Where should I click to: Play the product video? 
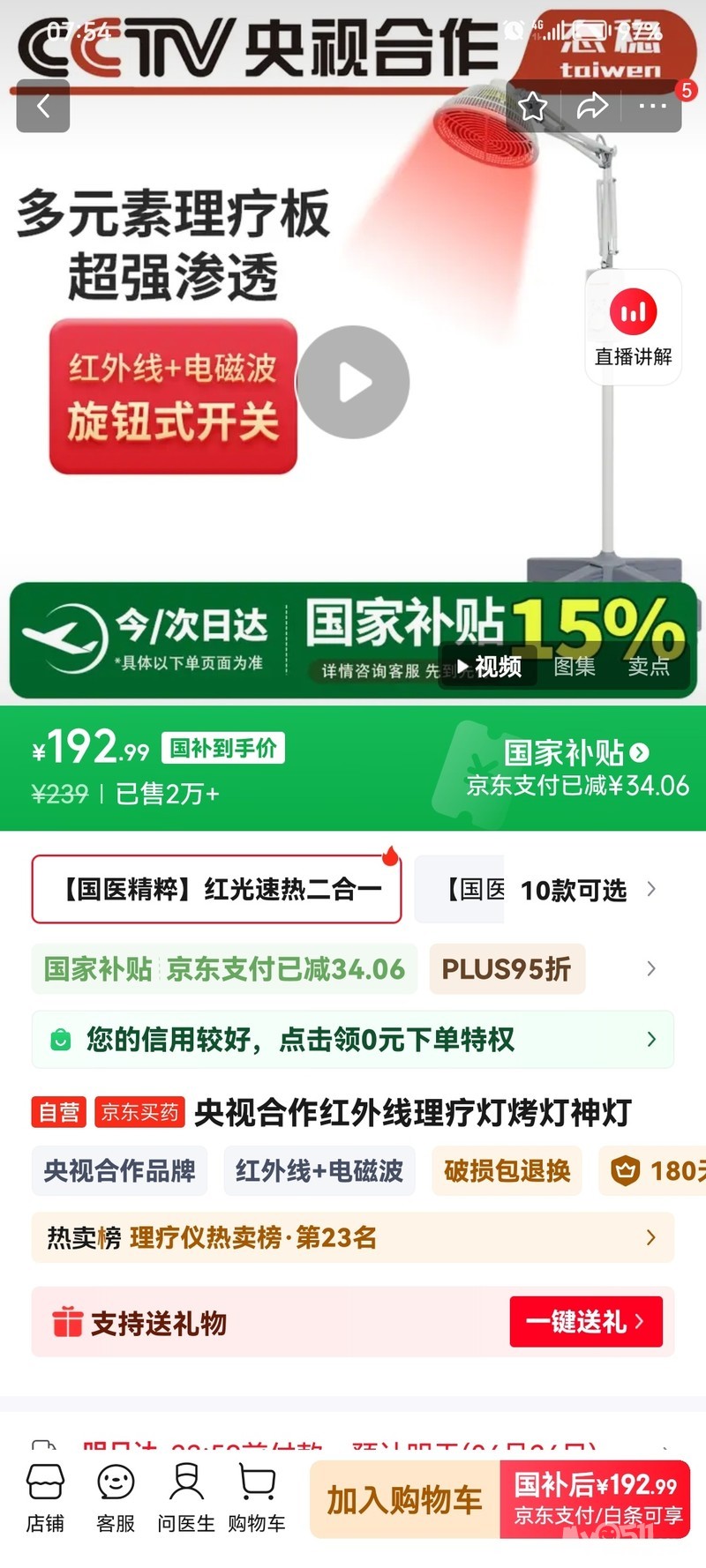pos(353,382)
